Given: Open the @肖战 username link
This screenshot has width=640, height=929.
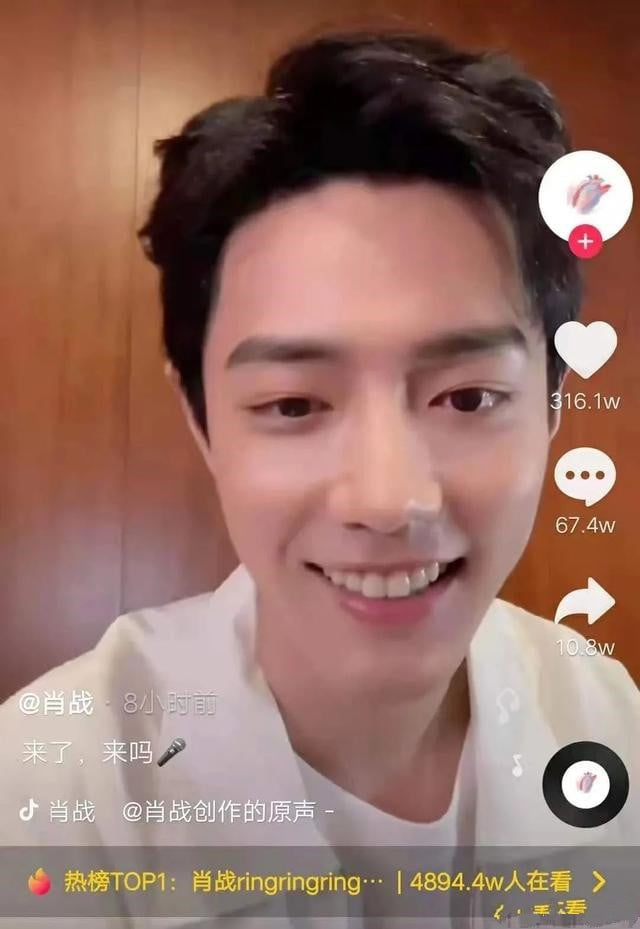Looking at the screenshot, I should click(x=57, y=703).
